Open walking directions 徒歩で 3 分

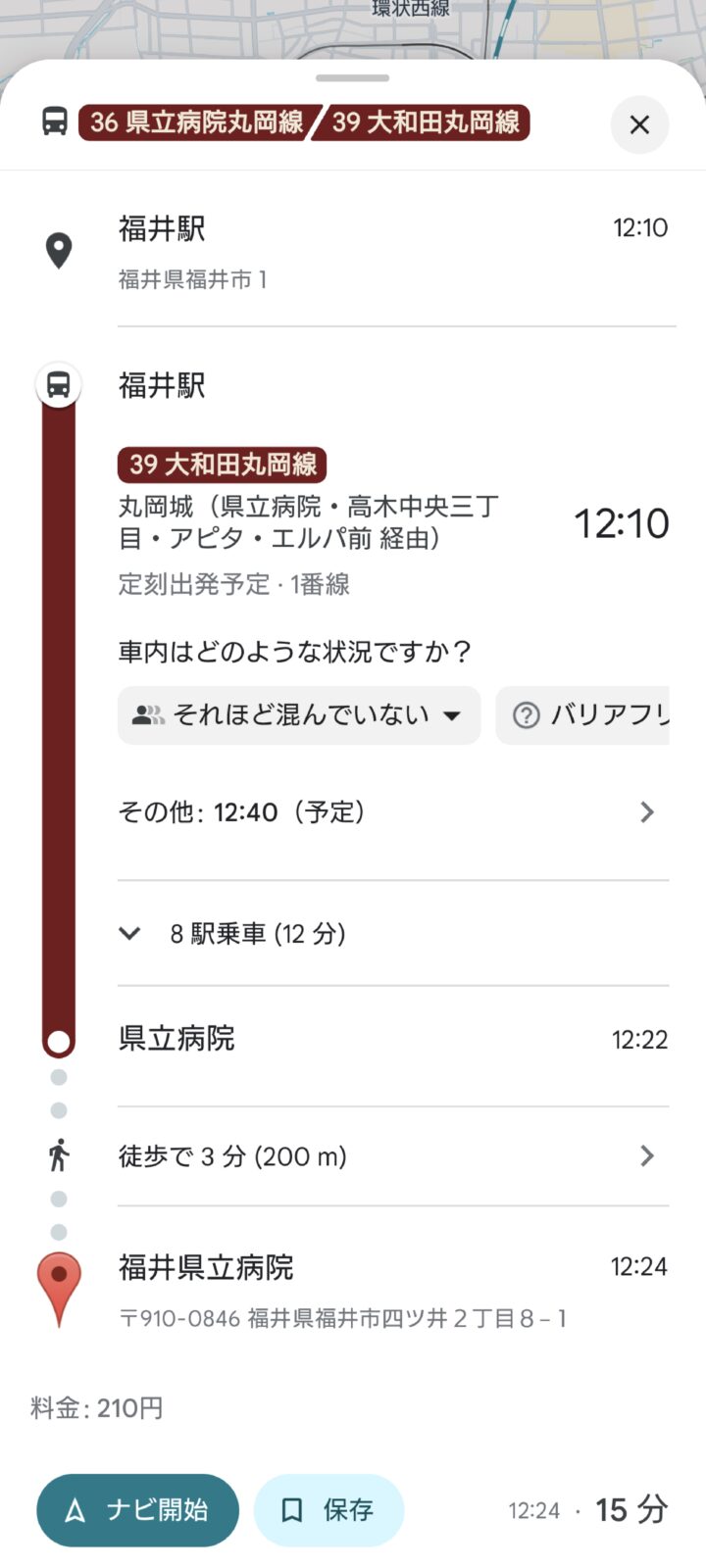392,1156
